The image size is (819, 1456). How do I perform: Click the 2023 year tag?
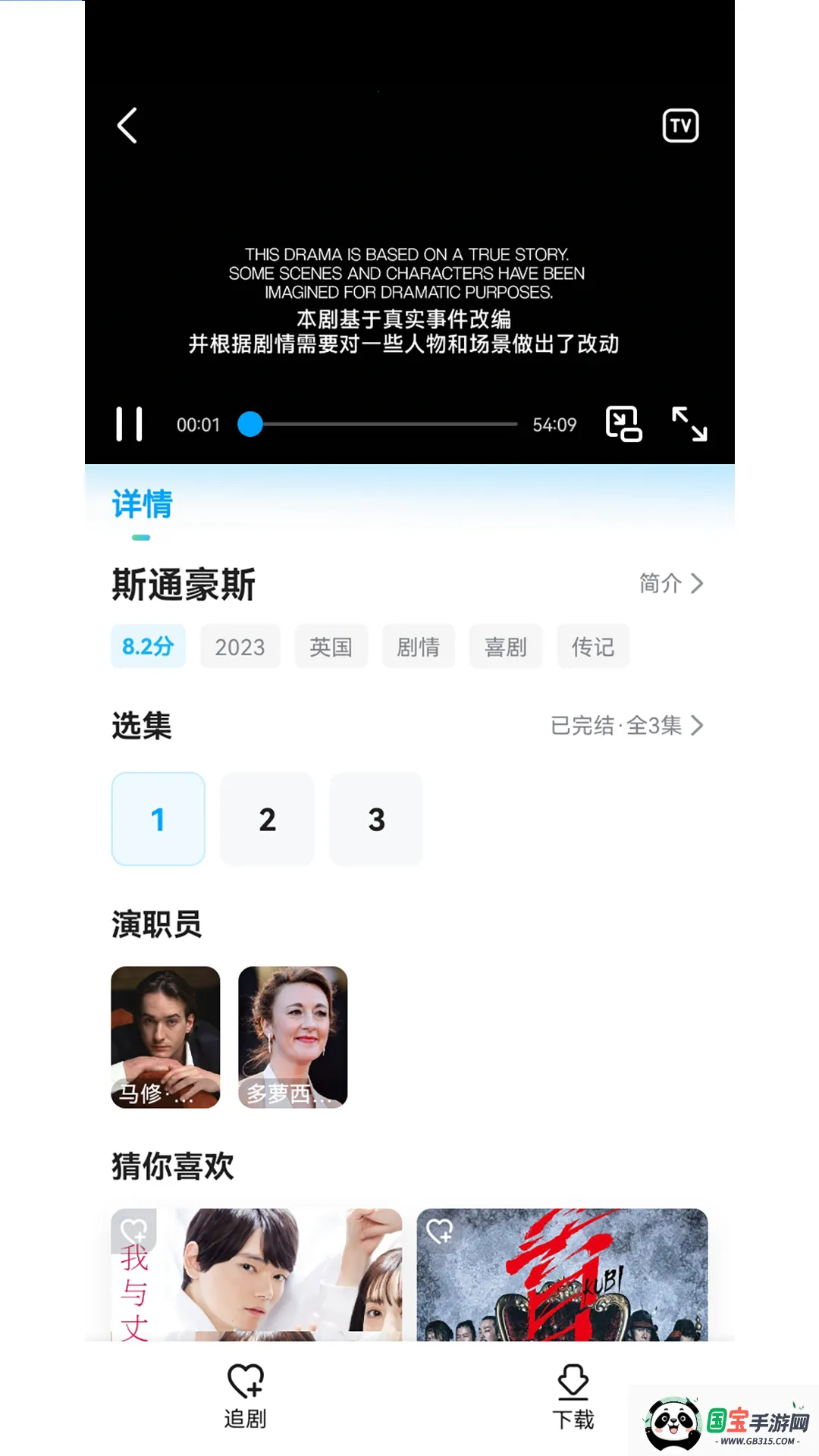pyautogui.click(x=240, y=646)
